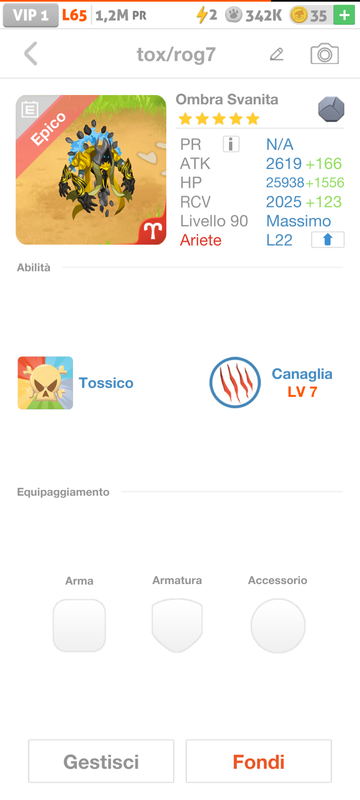This screenshot has height=800, width=360.
Task: Upgrade Ariete L22 with the blue arrow
Action: [328, 240]
